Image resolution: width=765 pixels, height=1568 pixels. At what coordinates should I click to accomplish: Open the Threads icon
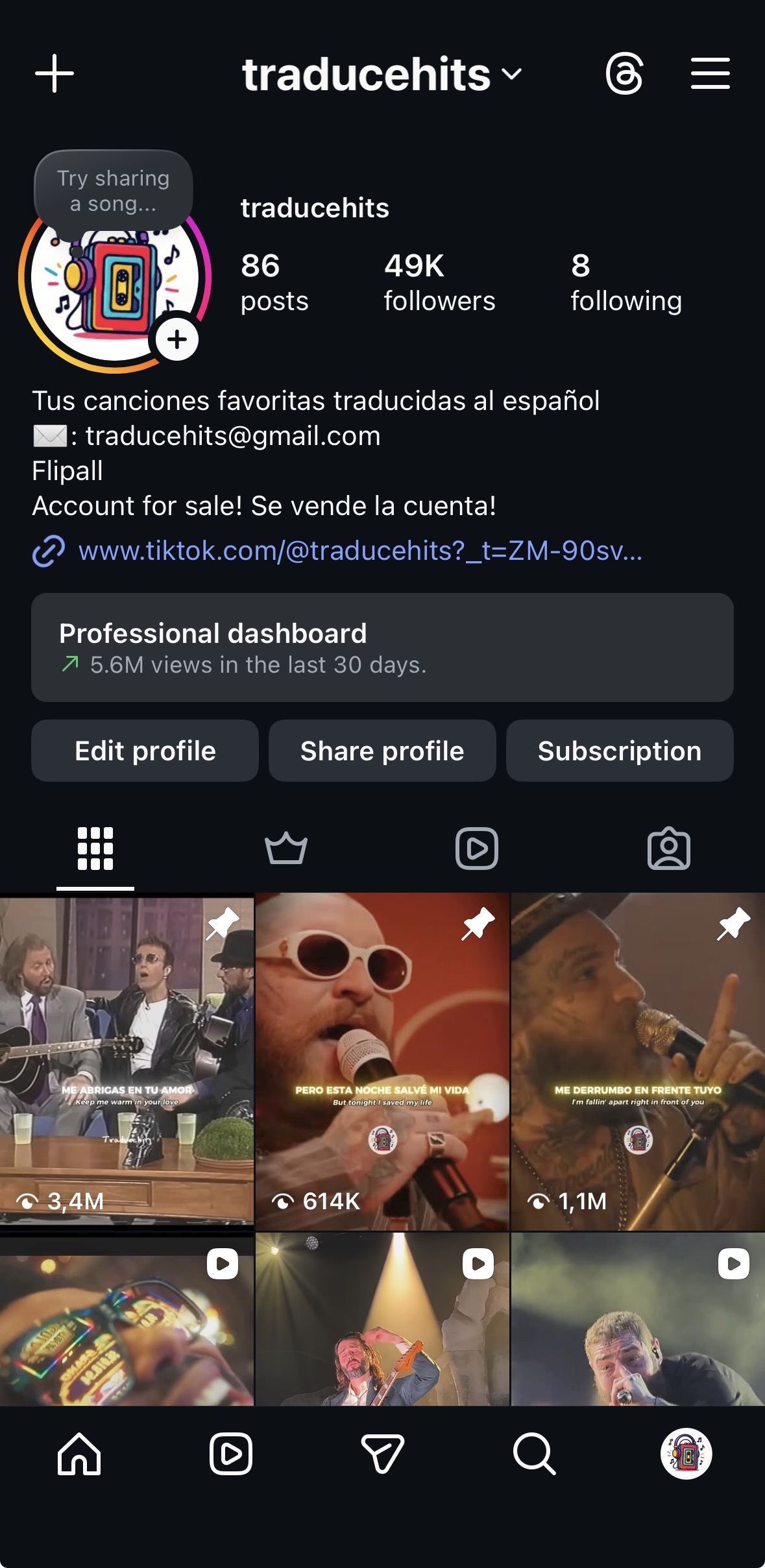(624, 74)
